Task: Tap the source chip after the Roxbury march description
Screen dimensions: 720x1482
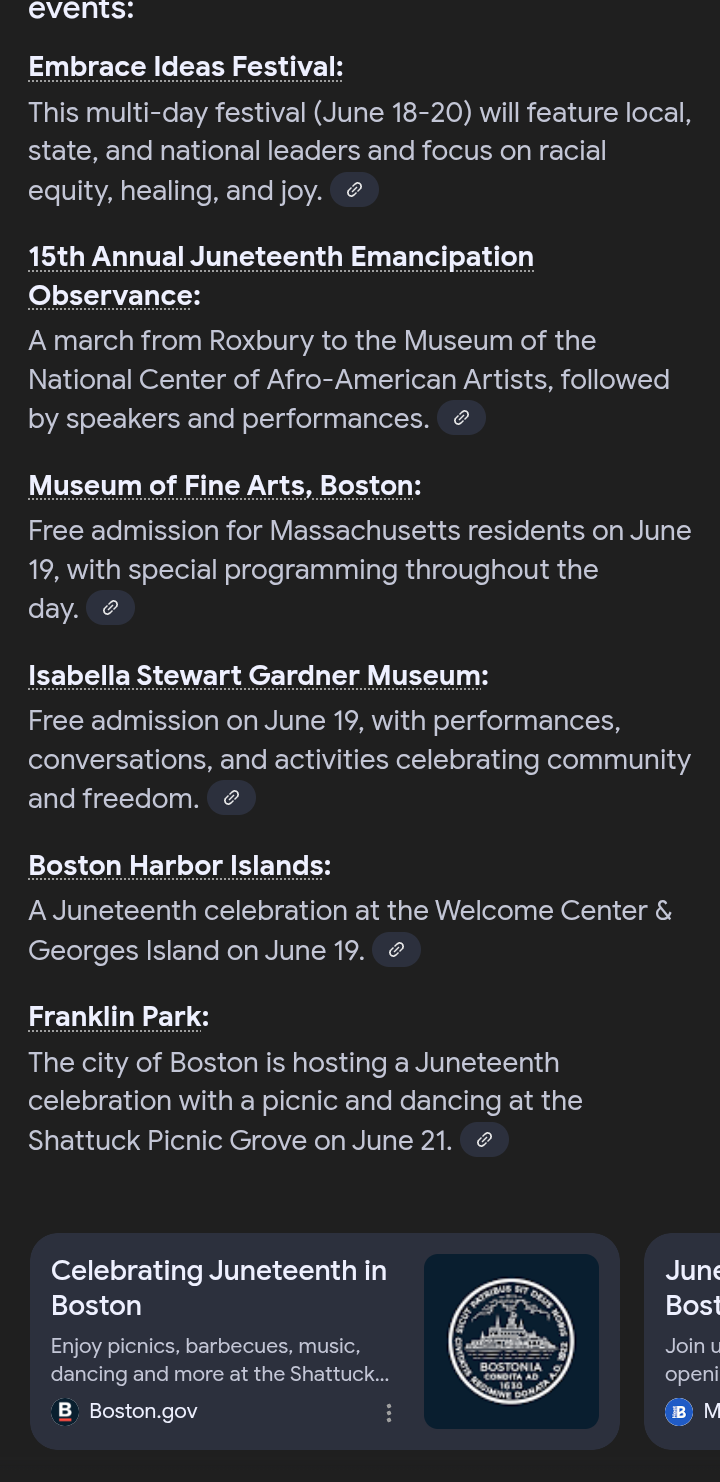Action: point(461,418)
